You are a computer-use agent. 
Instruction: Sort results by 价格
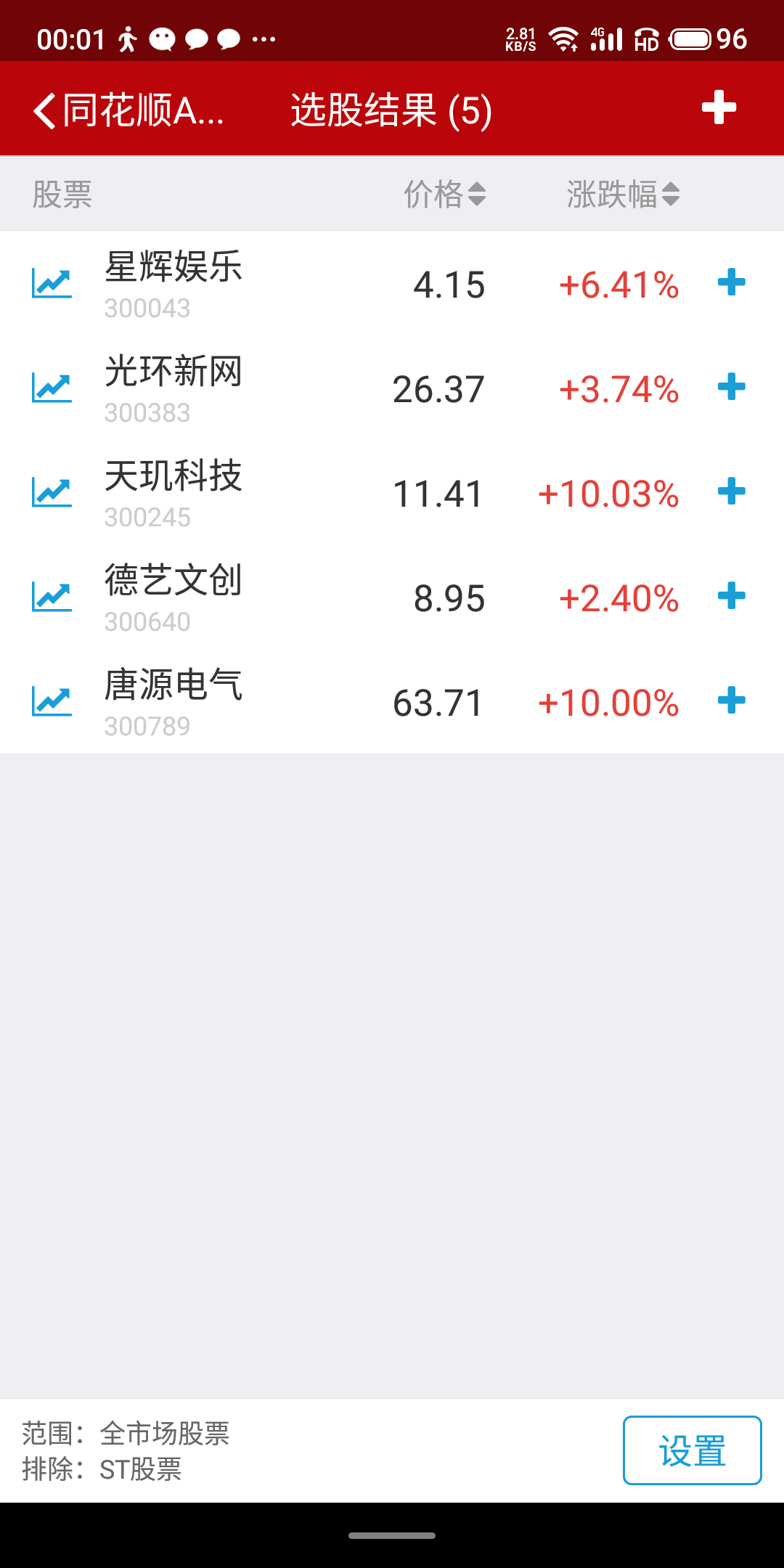[x=444, y=195]
